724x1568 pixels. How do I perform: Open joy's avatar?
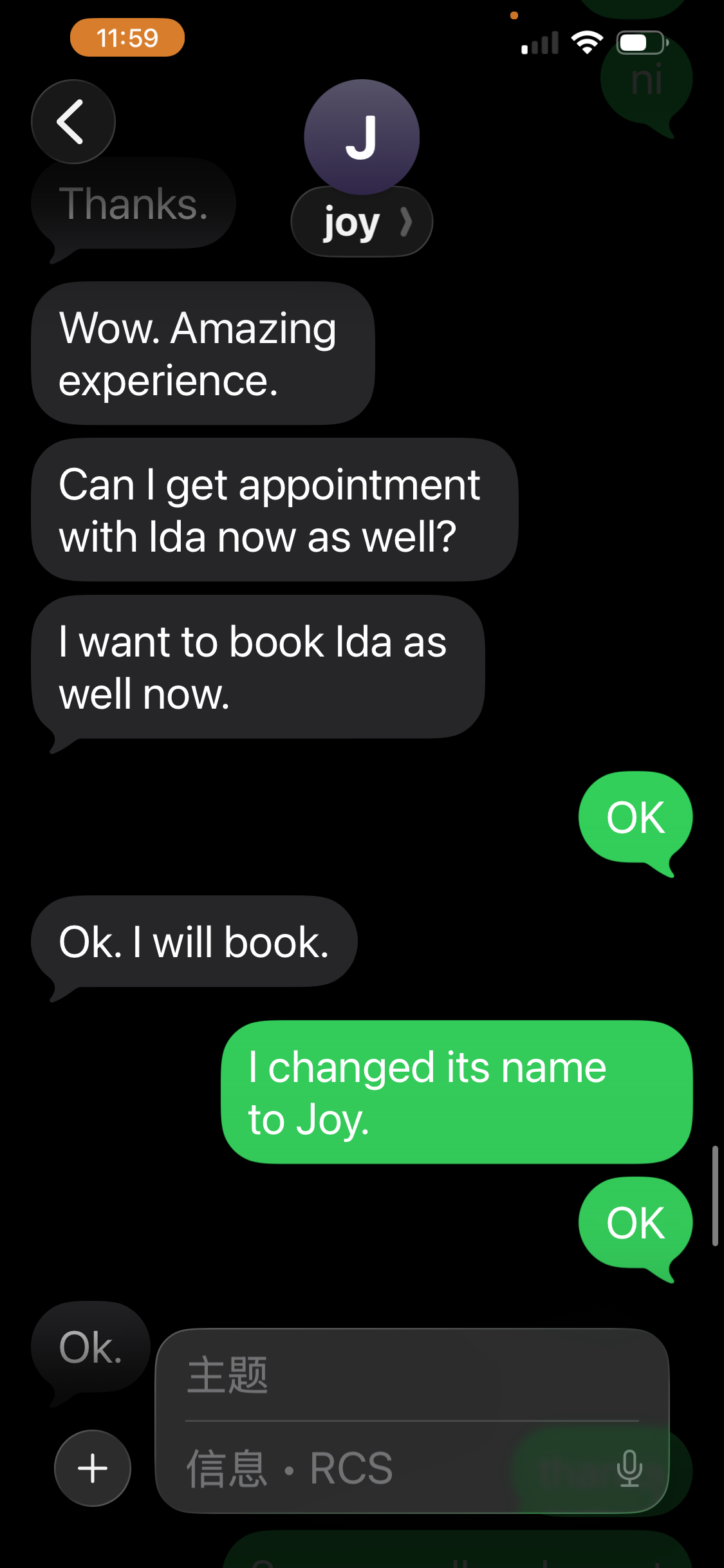tap(362, 137)
